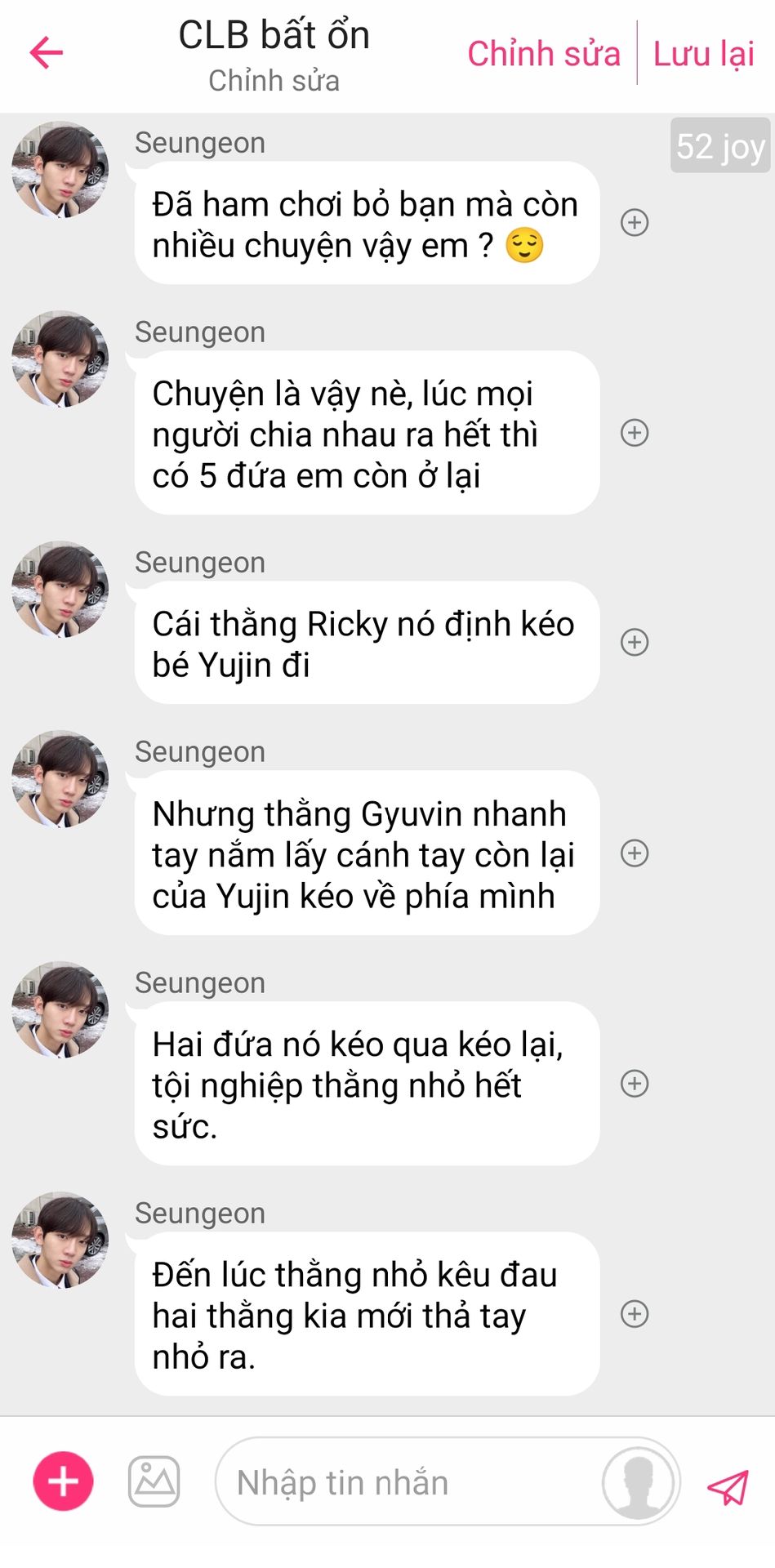Go back using the pink arrow
This screenshot has height=1568, width=775.
coord(47,53)
